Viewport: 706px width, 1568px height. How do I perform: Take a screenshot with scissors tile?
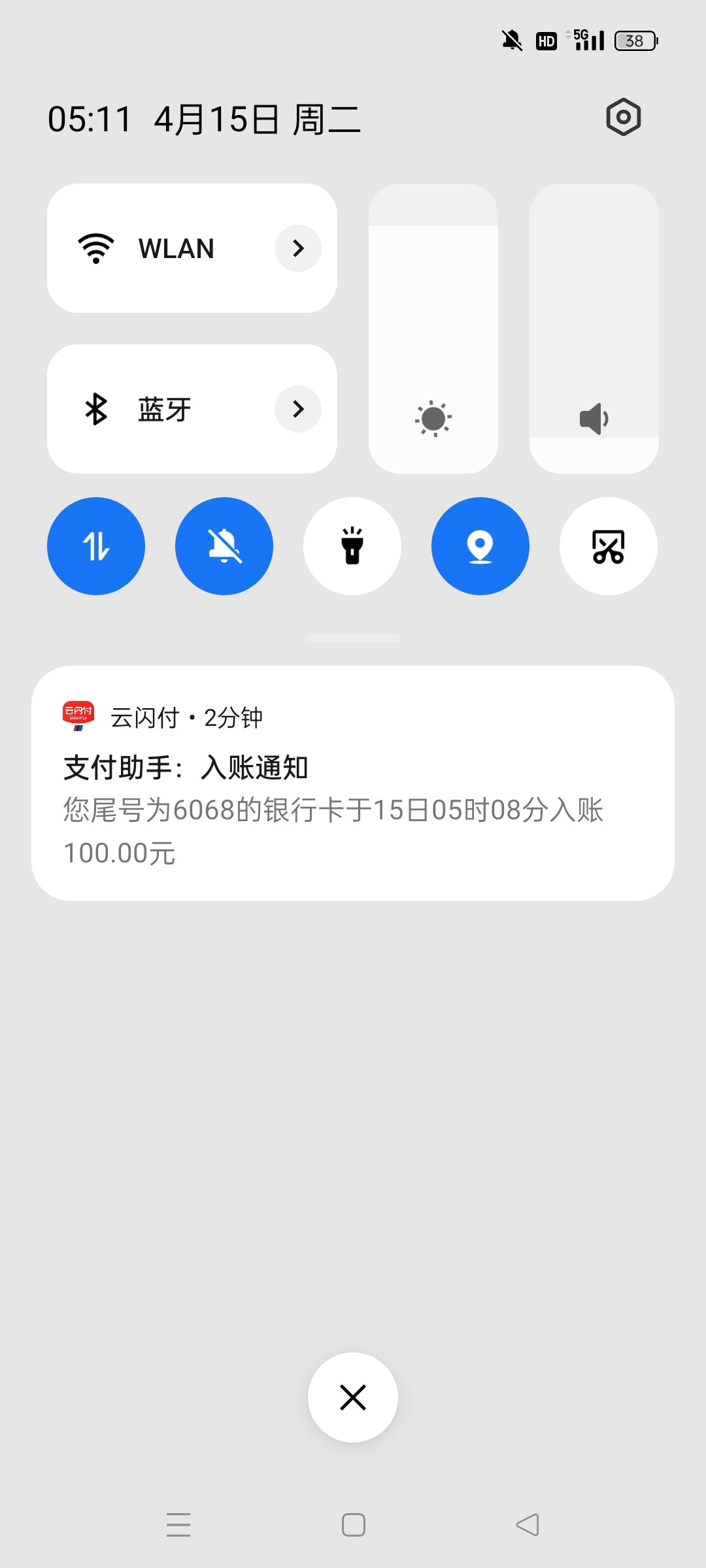pyautogui.click(x=609, y=546)
